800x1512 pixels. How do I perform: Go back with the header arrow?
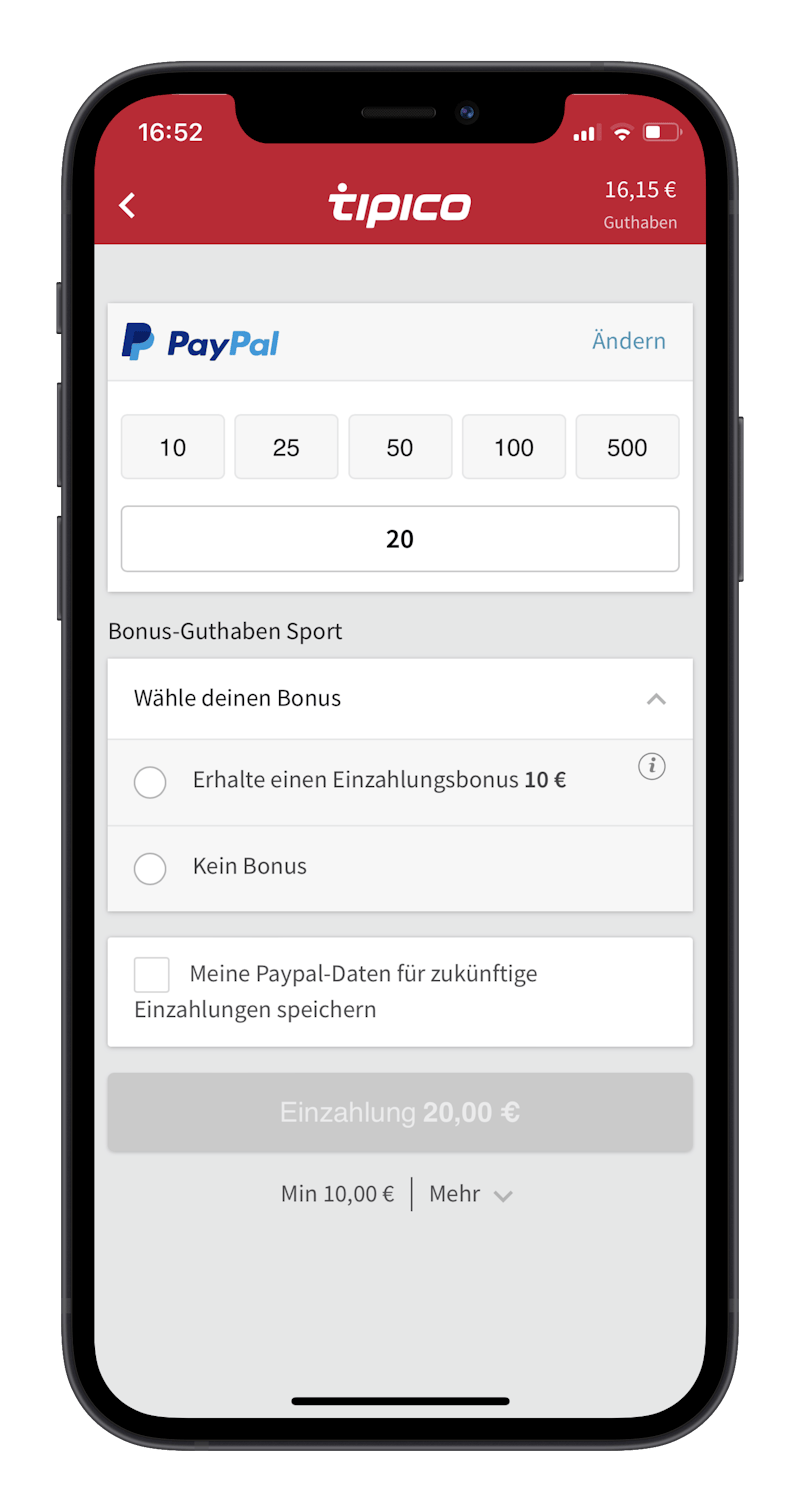pyautogui.click(x=127, y=205)
